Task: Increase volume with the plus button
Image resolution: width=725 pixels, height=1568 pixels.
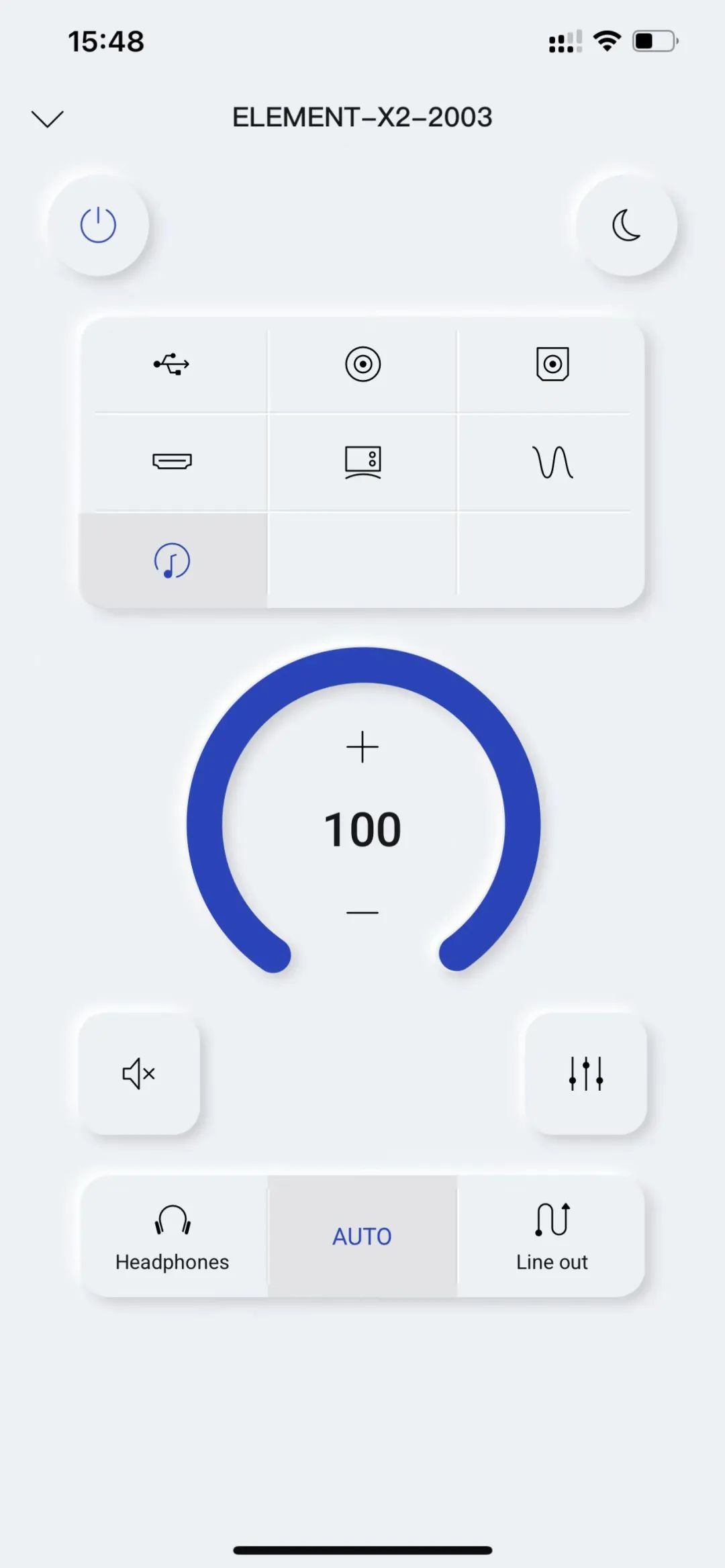Action: (362, 747)
